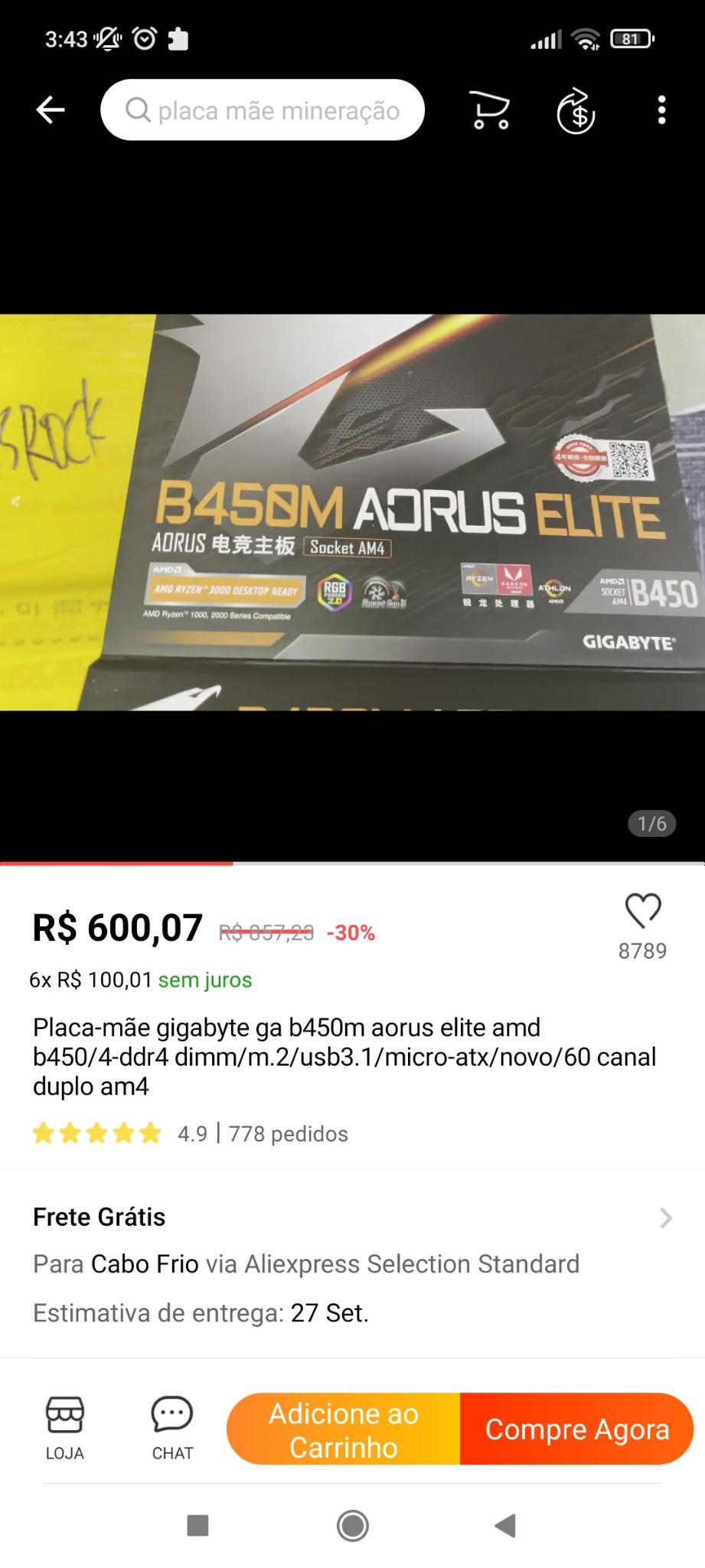Start a Chat with the seller

point(172,1429)
